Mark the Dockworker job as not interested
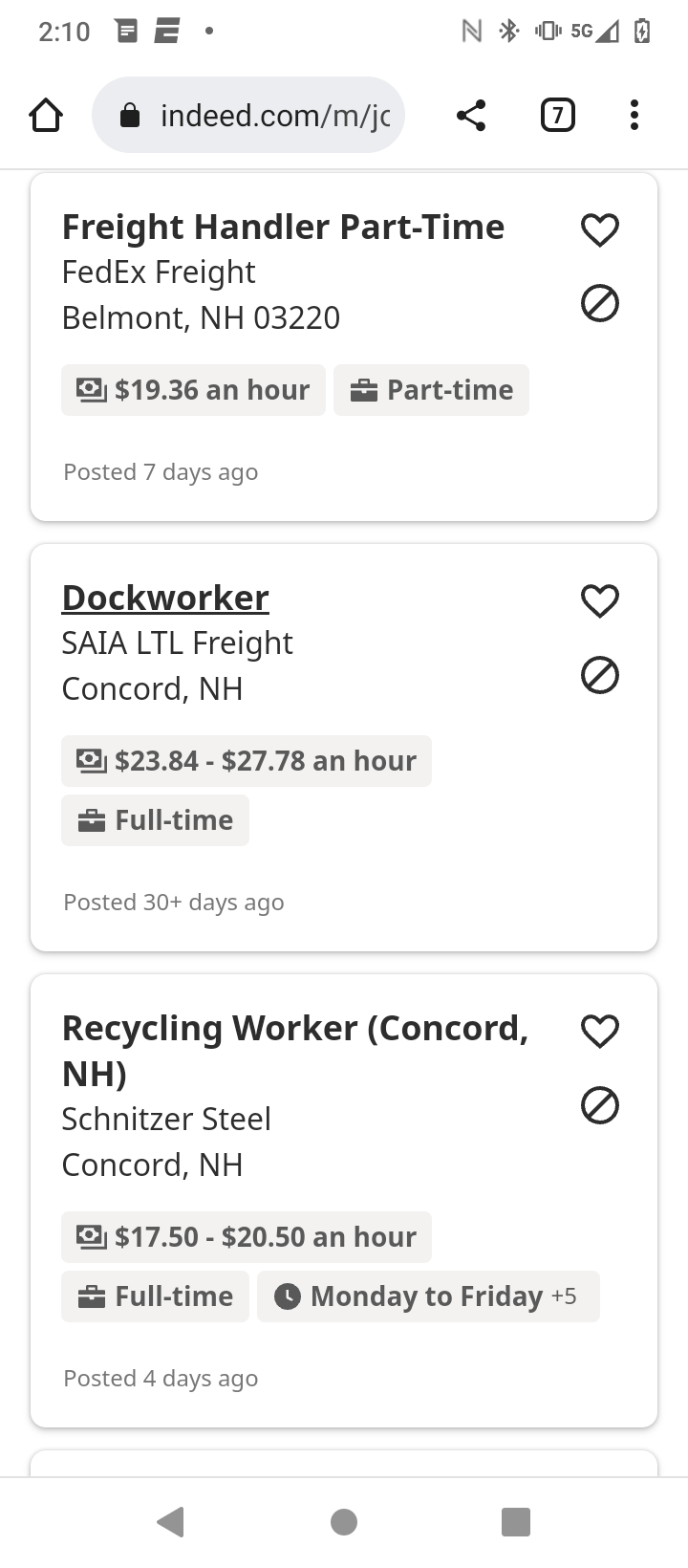Screen dimensions: 688x1568 pos(600,675)
